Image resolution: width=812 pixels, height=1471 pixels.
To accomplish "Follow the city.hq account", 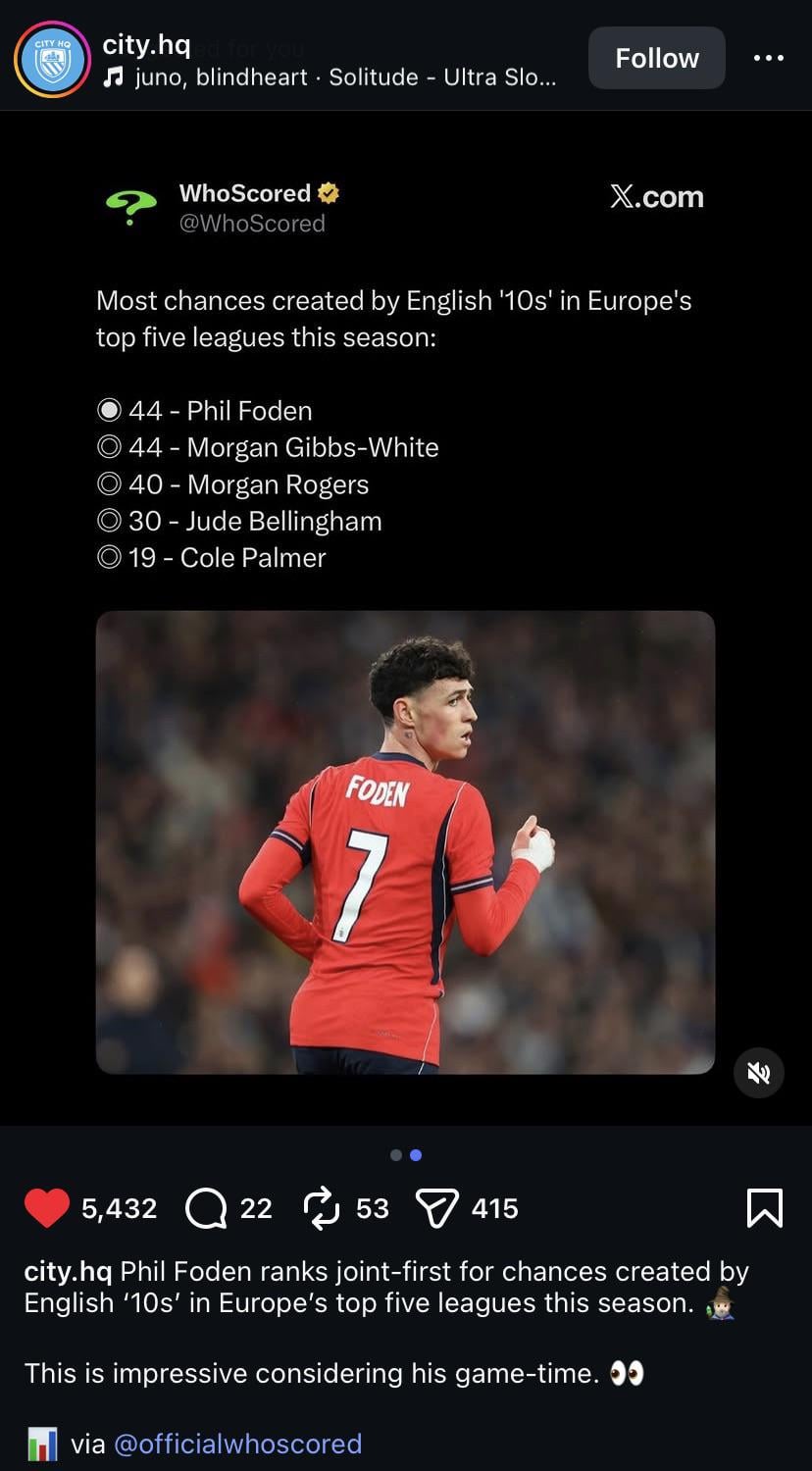I will point(656,59).
